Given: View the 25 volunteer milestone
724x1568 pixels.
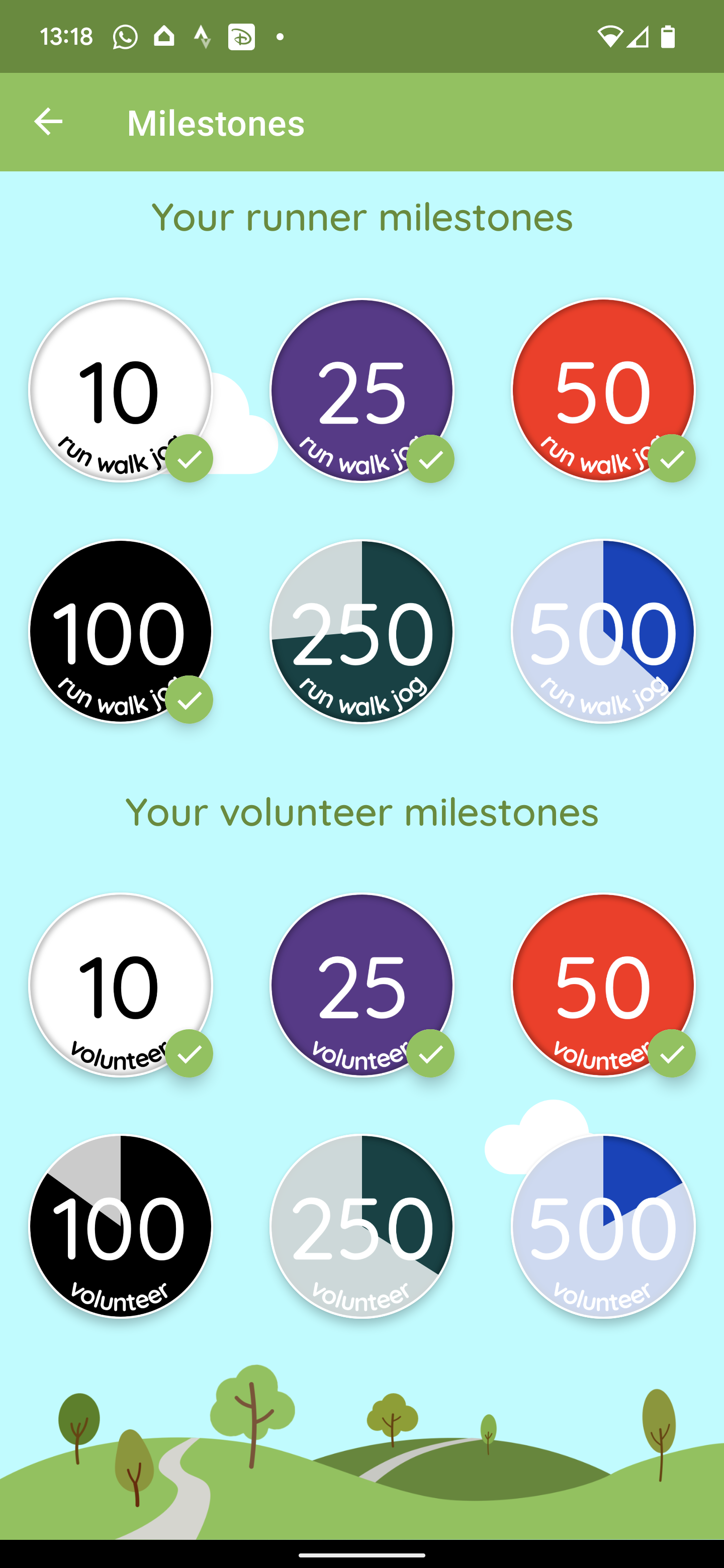Looking at the screenshot, I should click(361, 986).
